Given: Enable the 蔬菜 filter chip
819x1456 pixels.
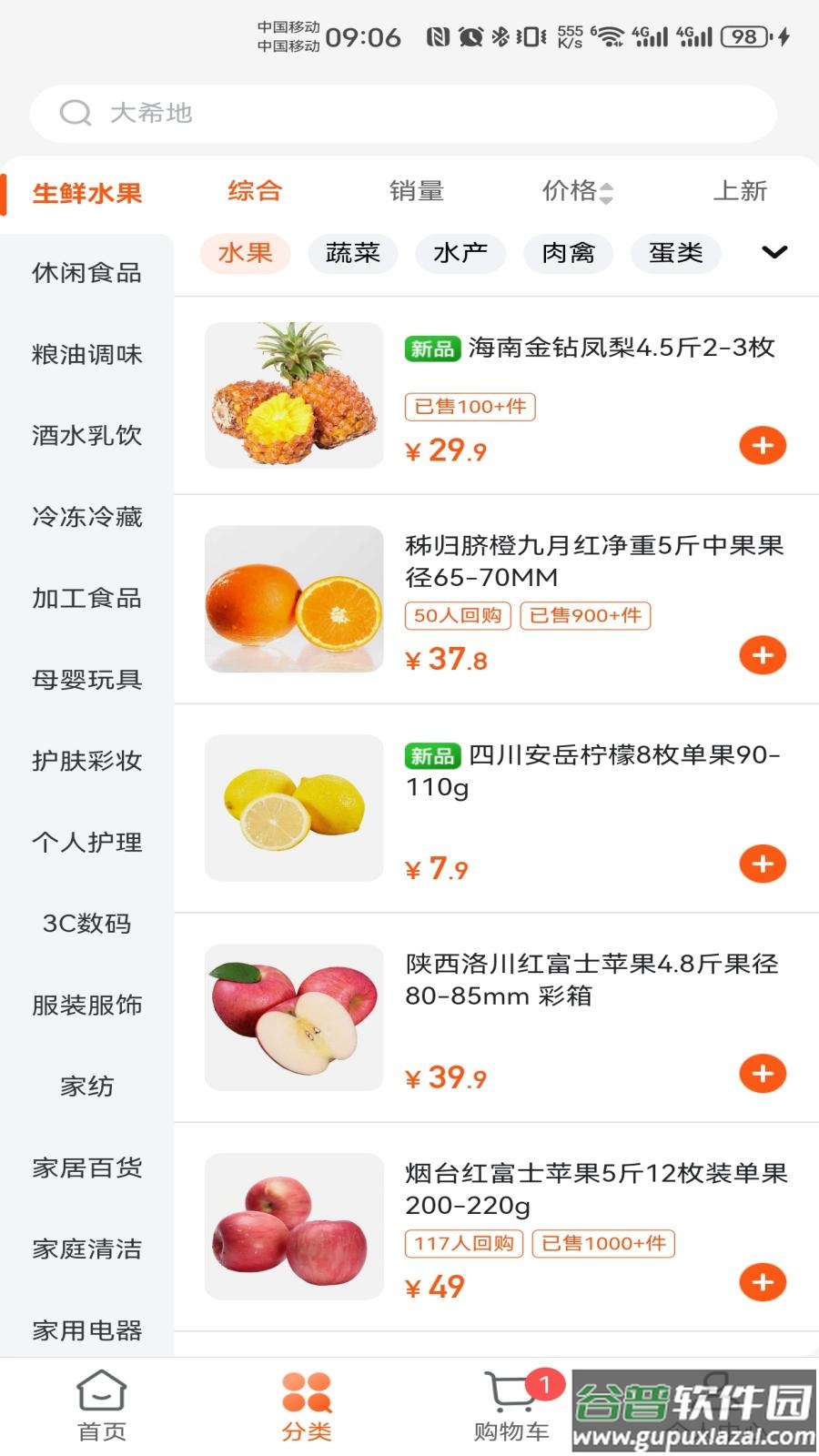Looking at the screenshot, I should click(353, 253).
